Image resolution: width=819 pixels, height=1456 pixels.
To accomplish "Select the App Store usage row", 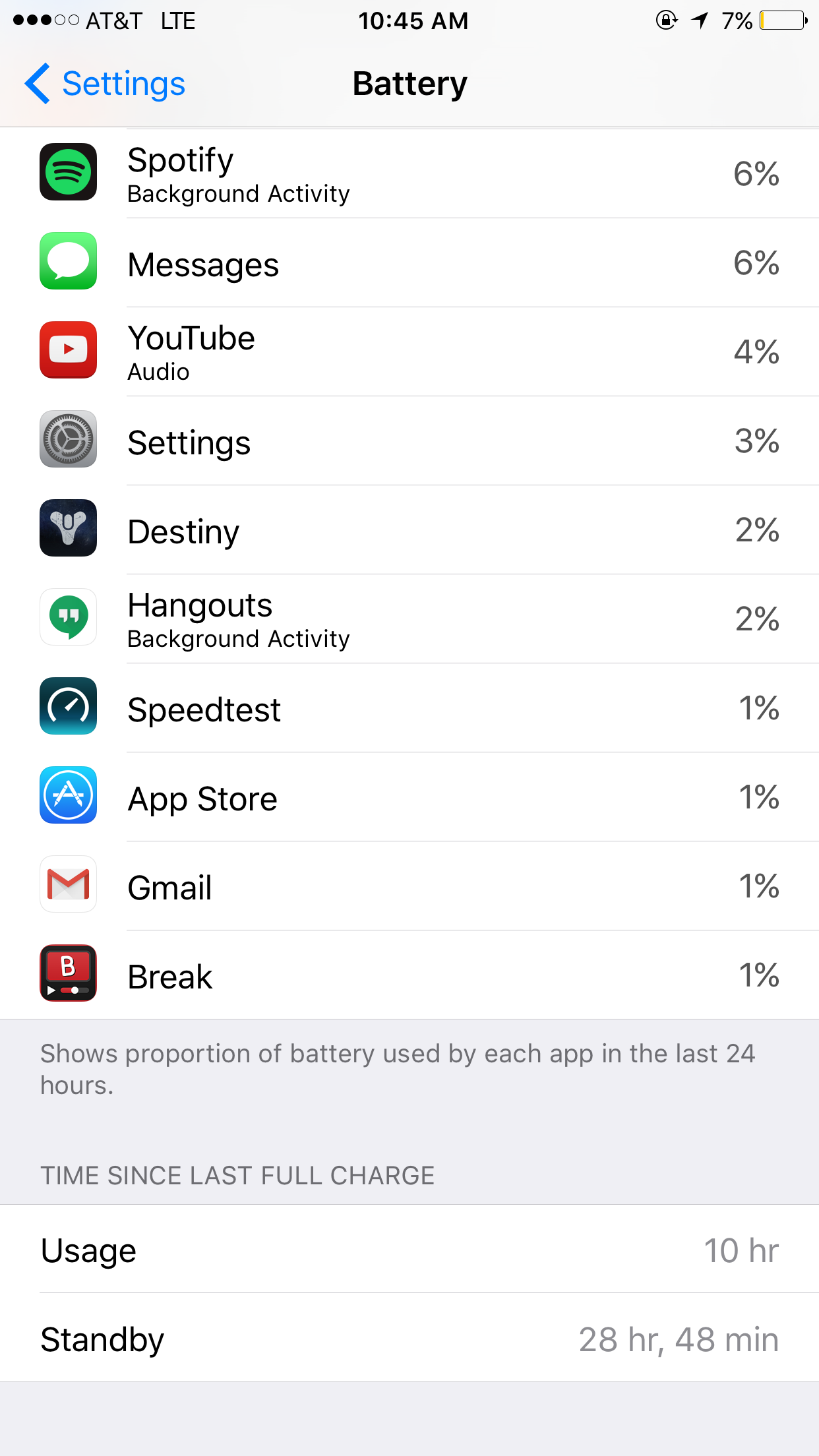I will [409, 797].
